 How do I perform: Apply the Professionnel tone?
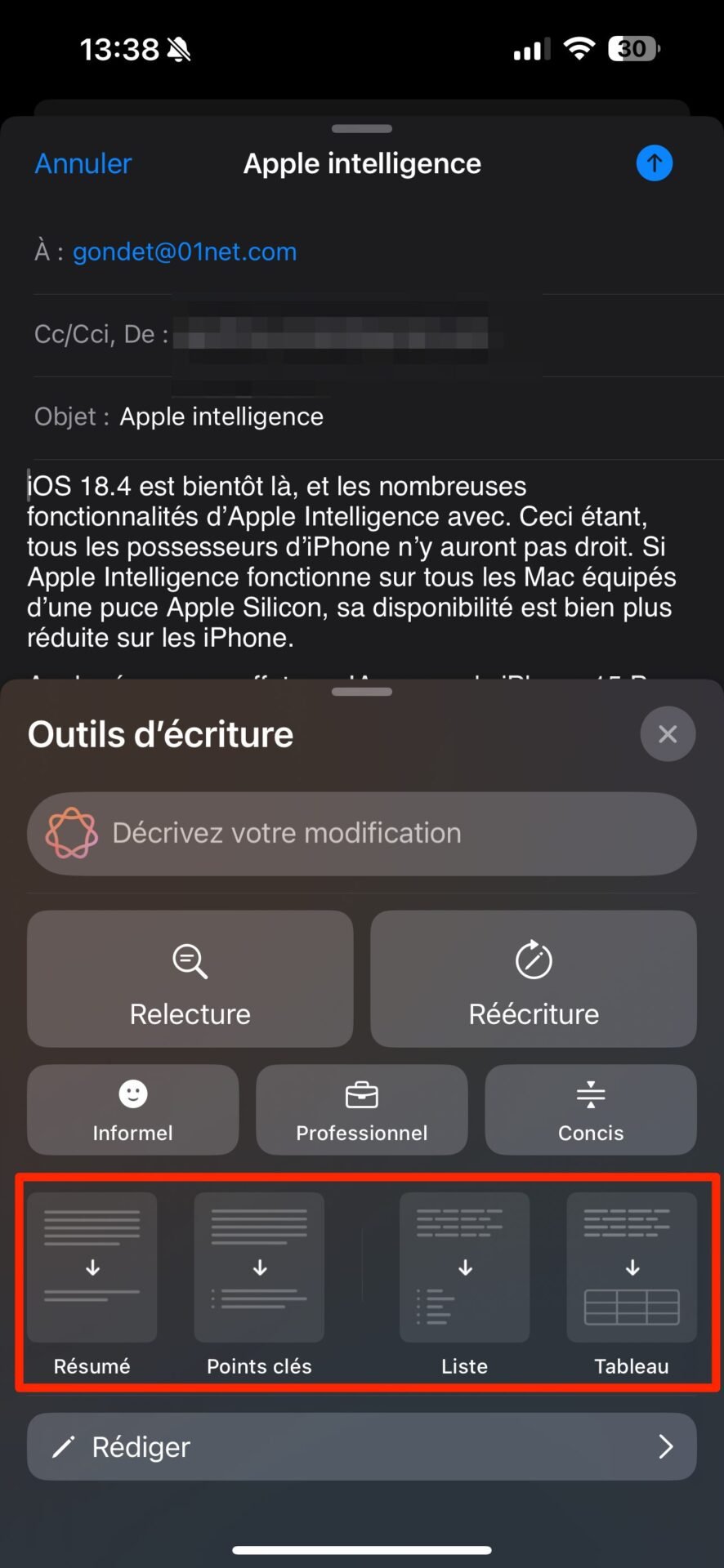362,1109
